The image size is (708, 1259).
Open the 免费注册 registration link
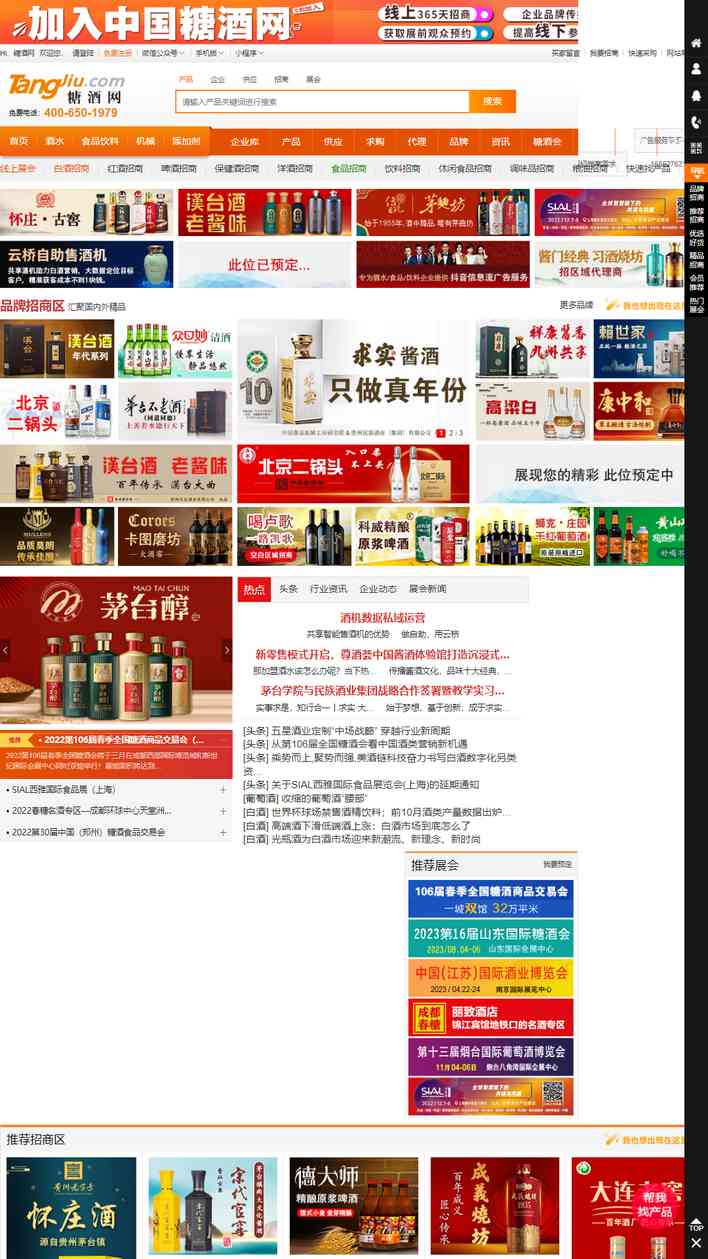point(117,53)
